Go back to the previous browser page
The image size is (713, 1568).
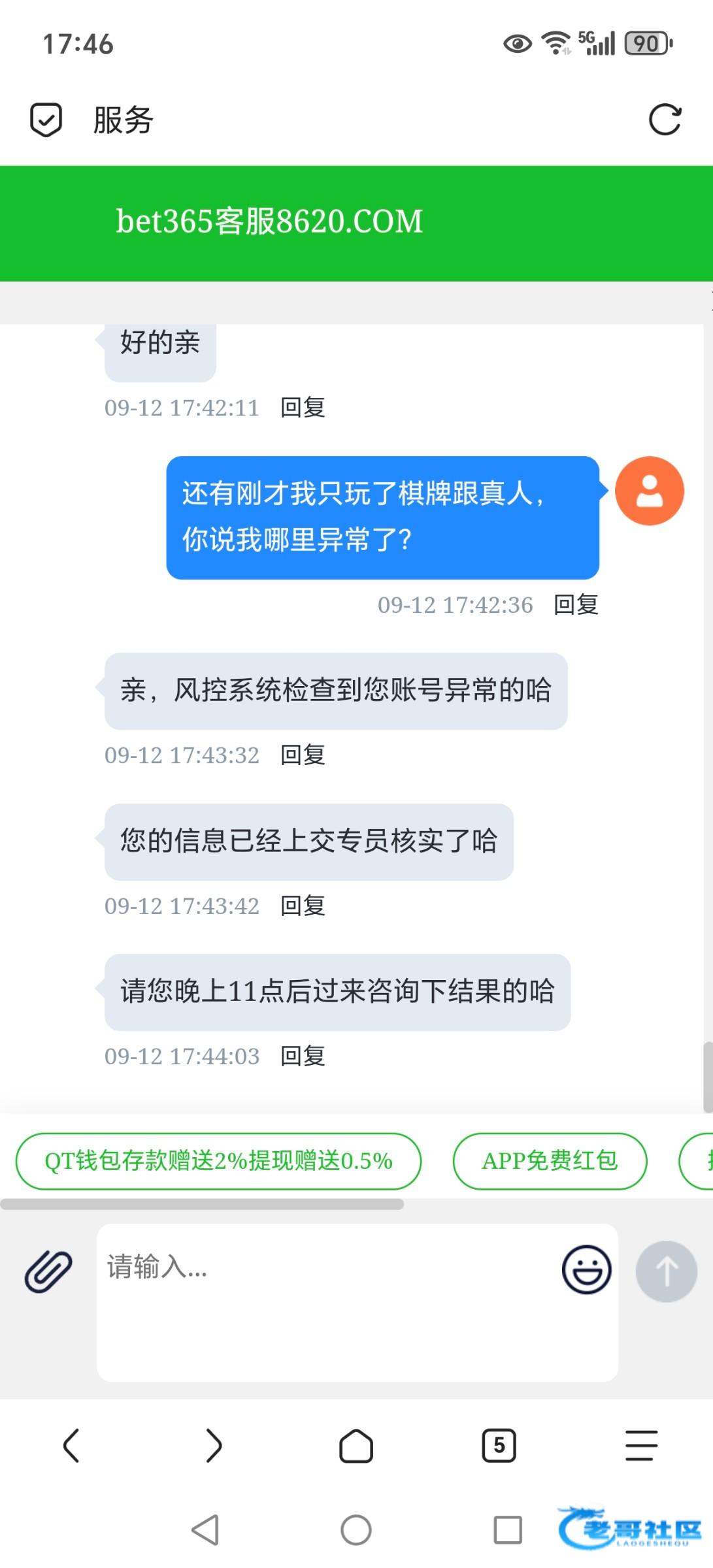[71, 1445]
